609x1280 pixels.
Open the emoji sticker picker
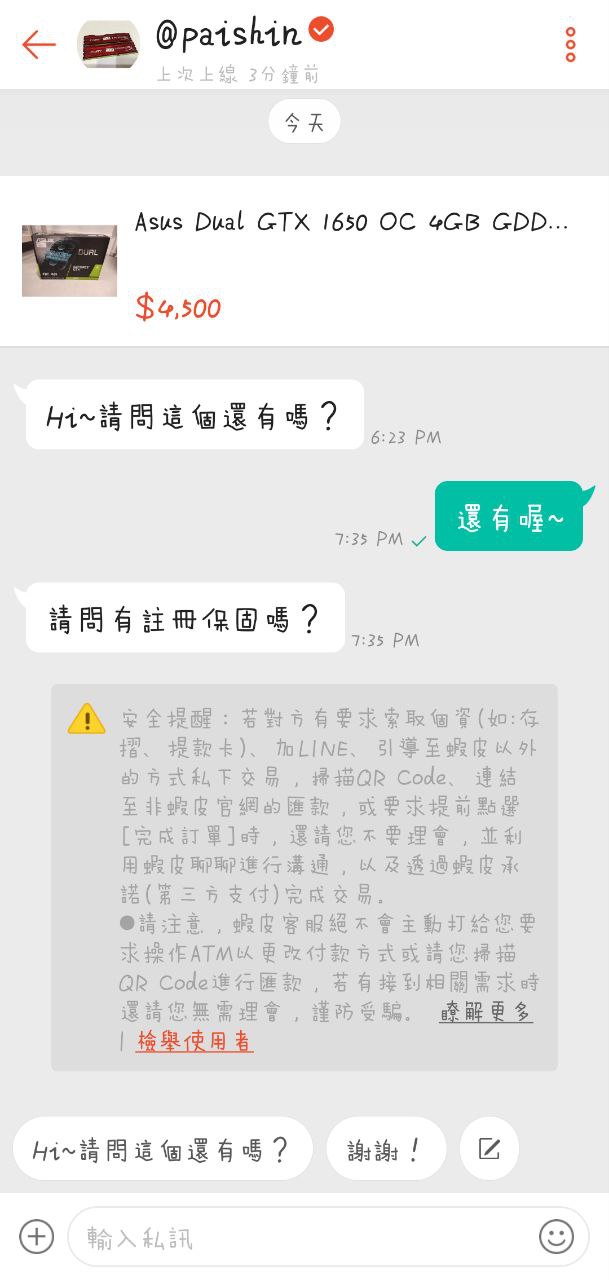tap(556, 1237)
